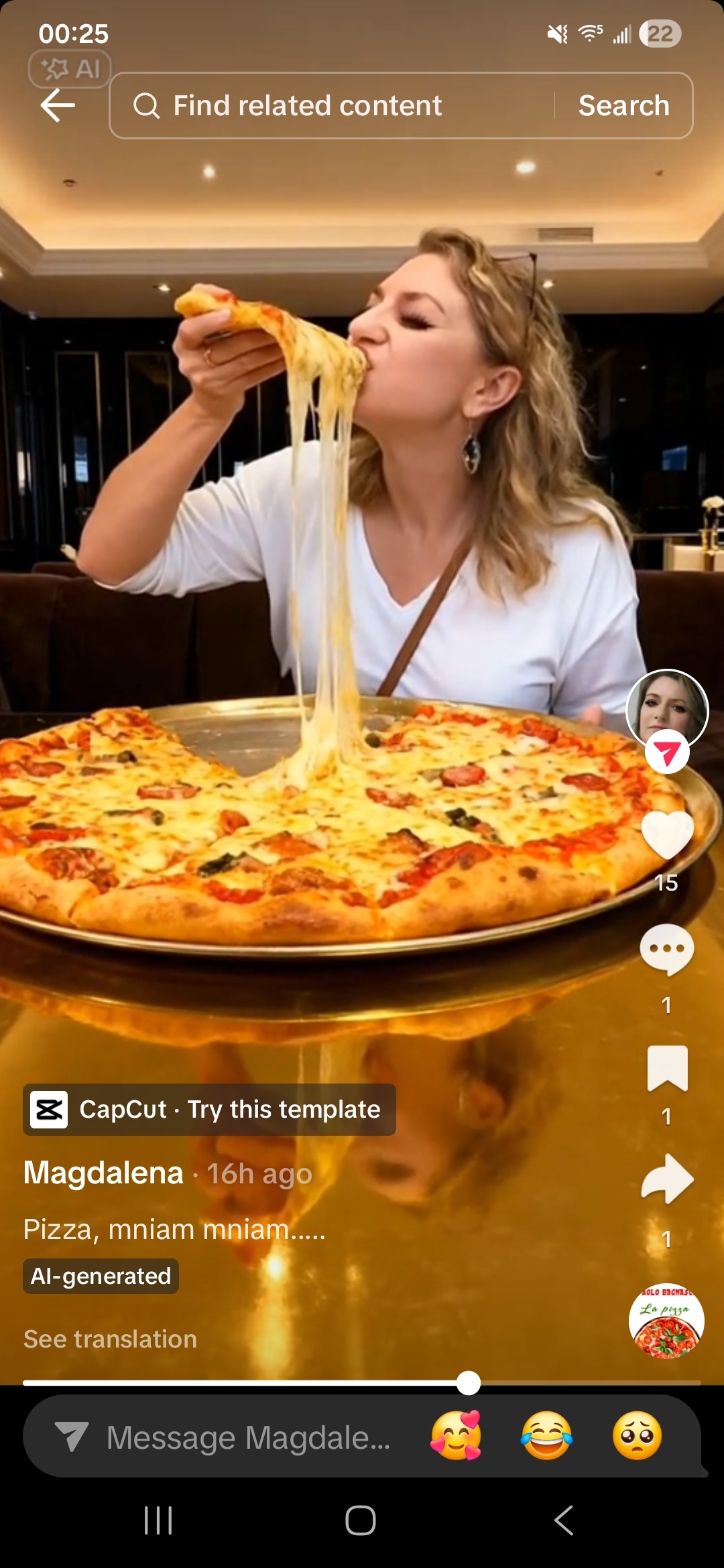Open recent apps from navigation bar
This screenshot has width=724, height=1568.
[159, 1520]
